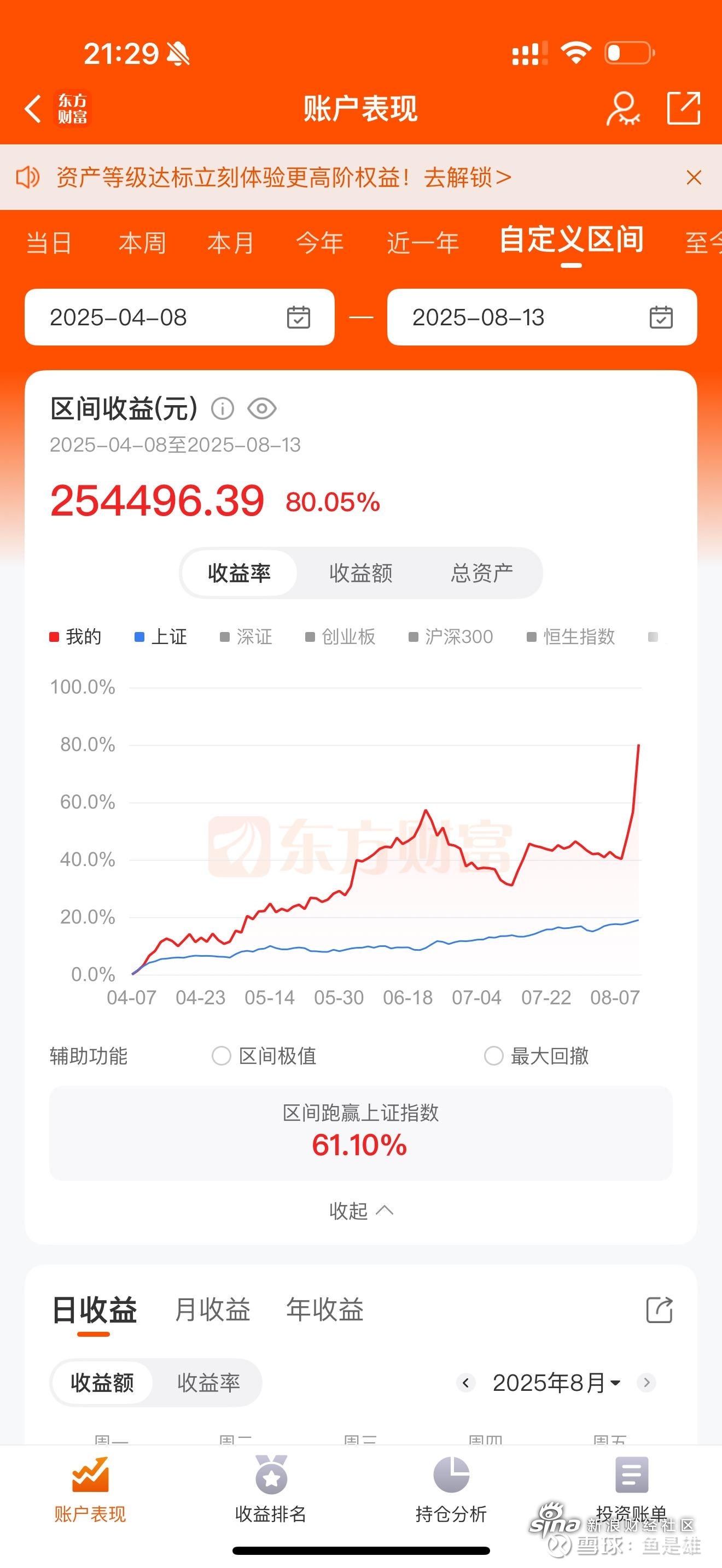This screenshot has width=722, height=1568.
Task: Switch to the 月收益 tab
Action: [x=212, y=1309]
